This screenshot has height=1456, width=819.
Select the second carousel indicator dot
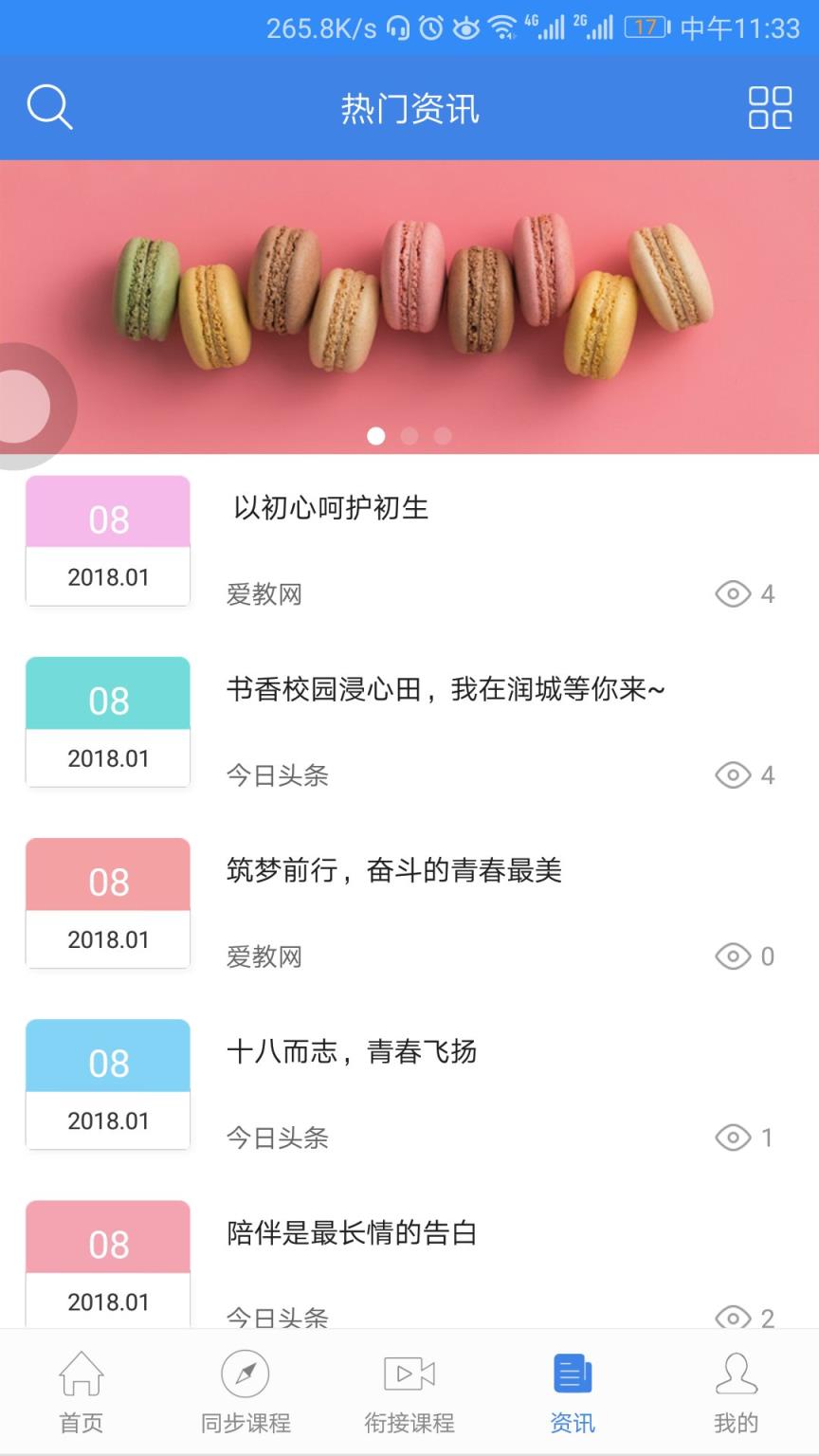pos(409,436)
